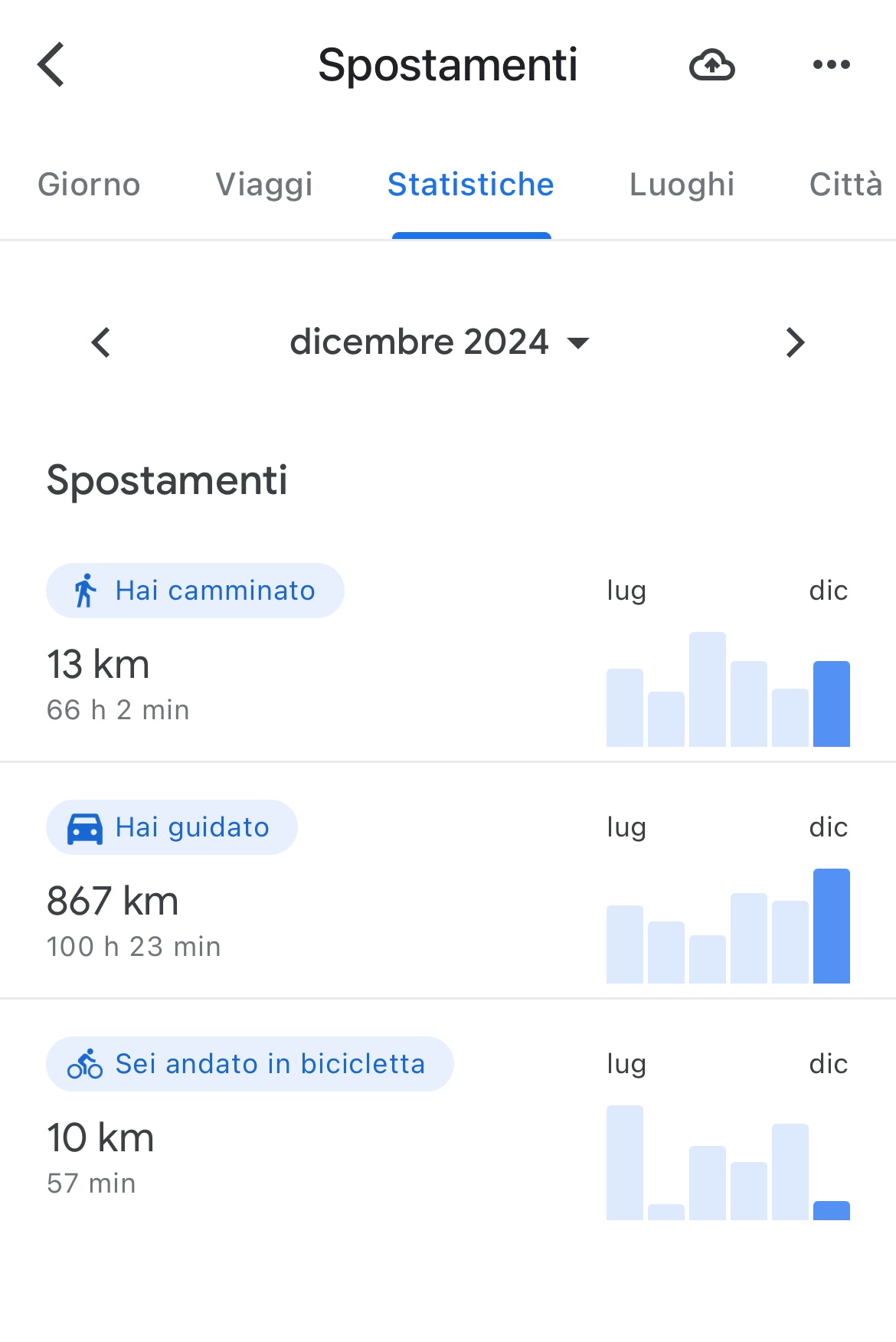The image size is (896, 1342).
Task: Open the three-dot overflow menu
Action: (x=831, y=65)
